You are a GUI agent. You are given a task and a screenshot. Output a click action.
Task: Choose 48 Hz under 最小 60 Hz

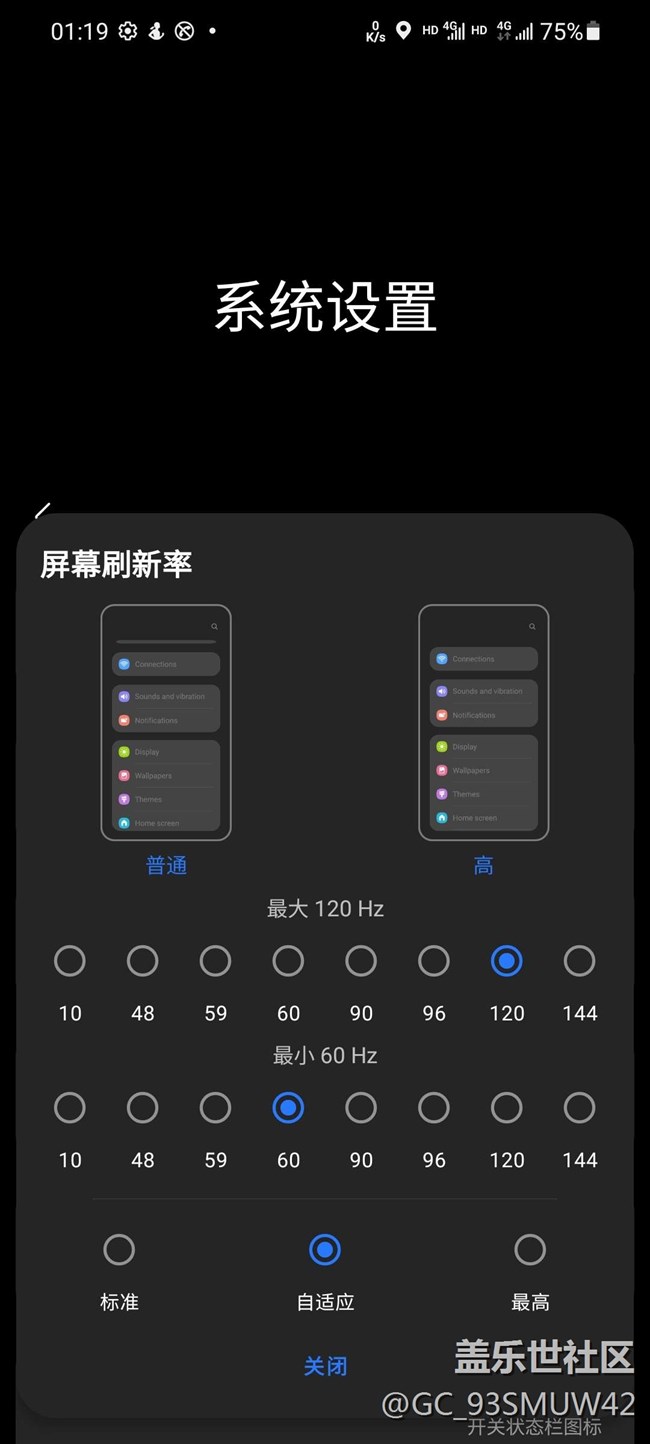pyautogui.click(x=143, y=1108)
